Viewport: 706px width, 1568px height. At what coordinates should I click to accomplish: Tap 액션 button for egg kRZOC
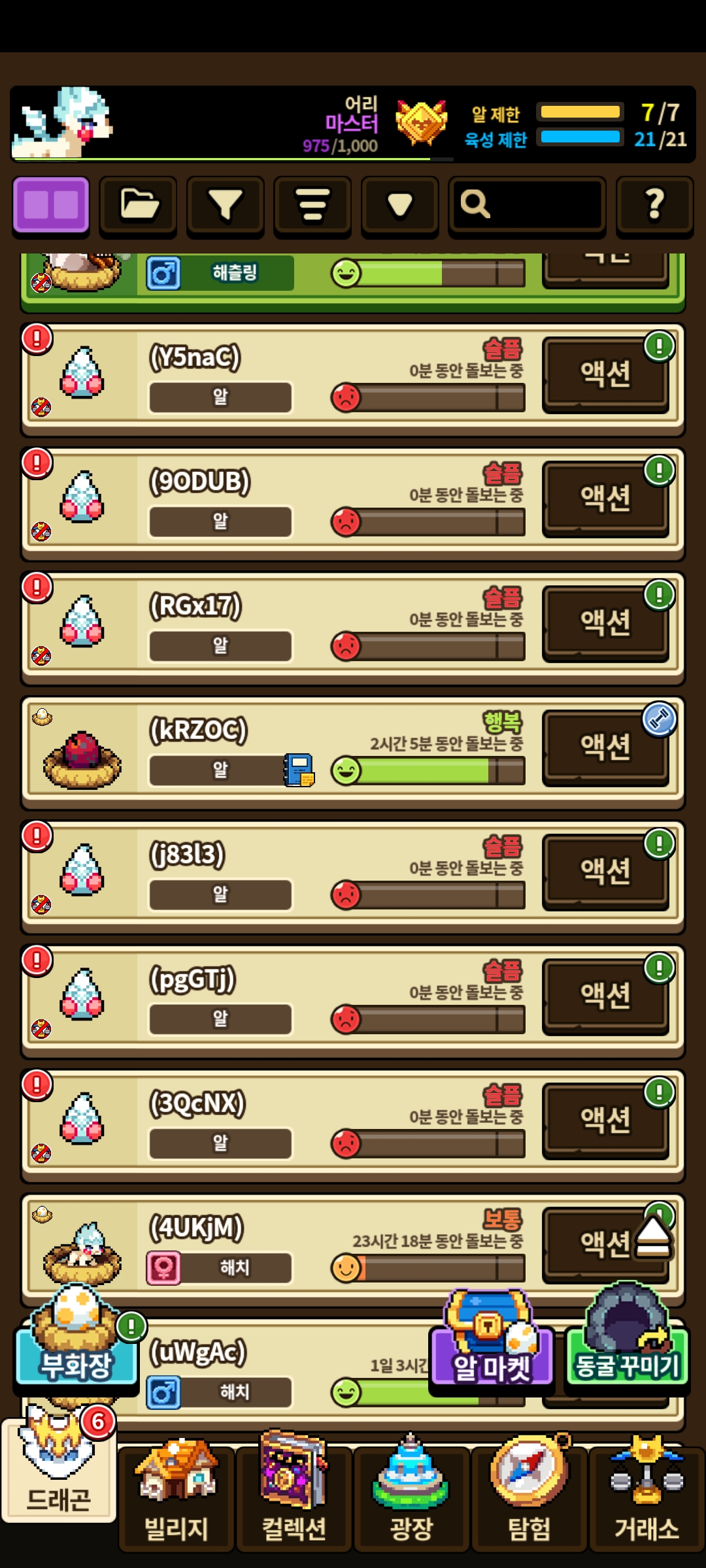click(605, 747)
